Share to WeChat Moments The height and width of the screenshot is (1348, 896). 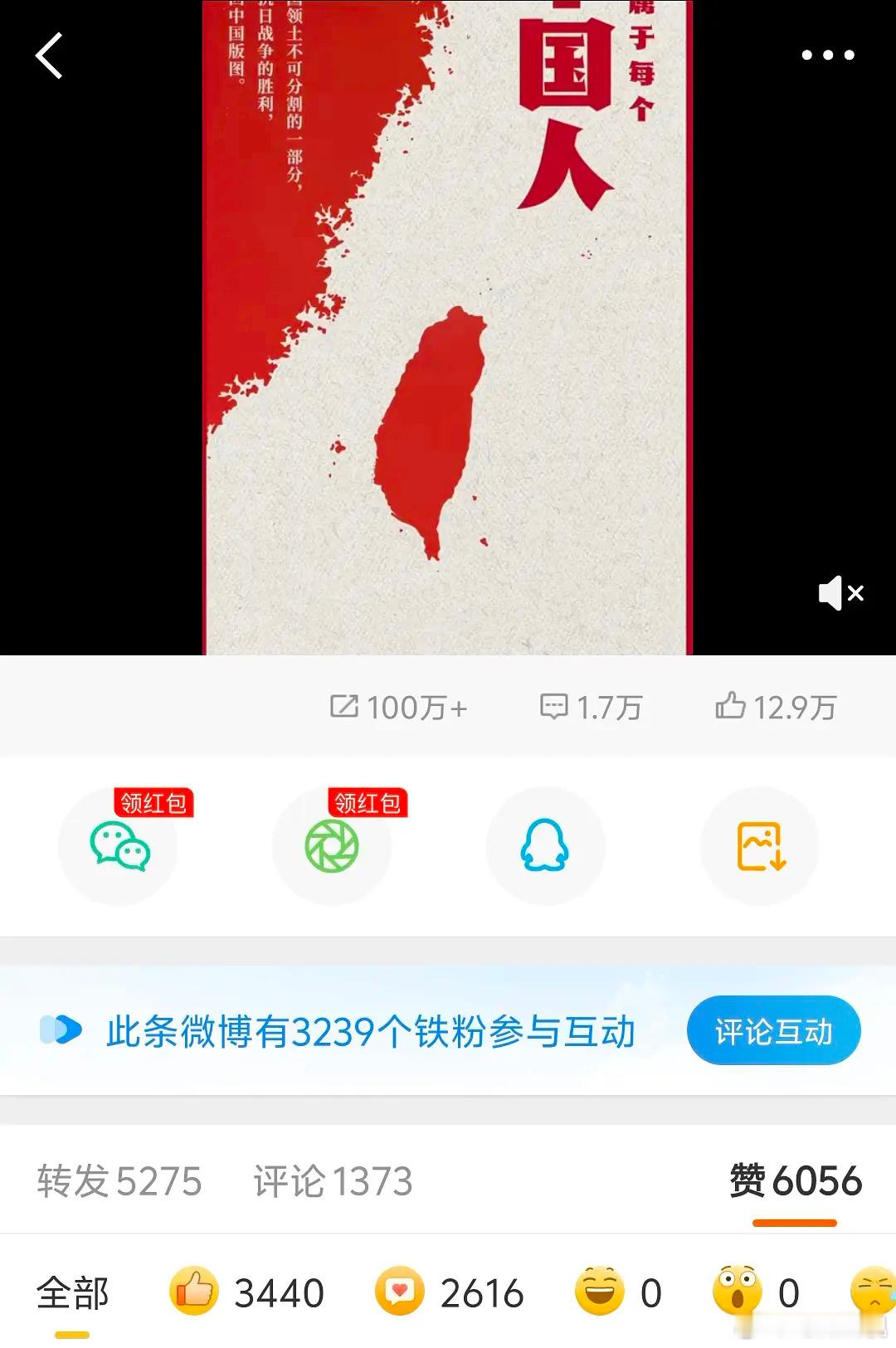pos(332,845)
